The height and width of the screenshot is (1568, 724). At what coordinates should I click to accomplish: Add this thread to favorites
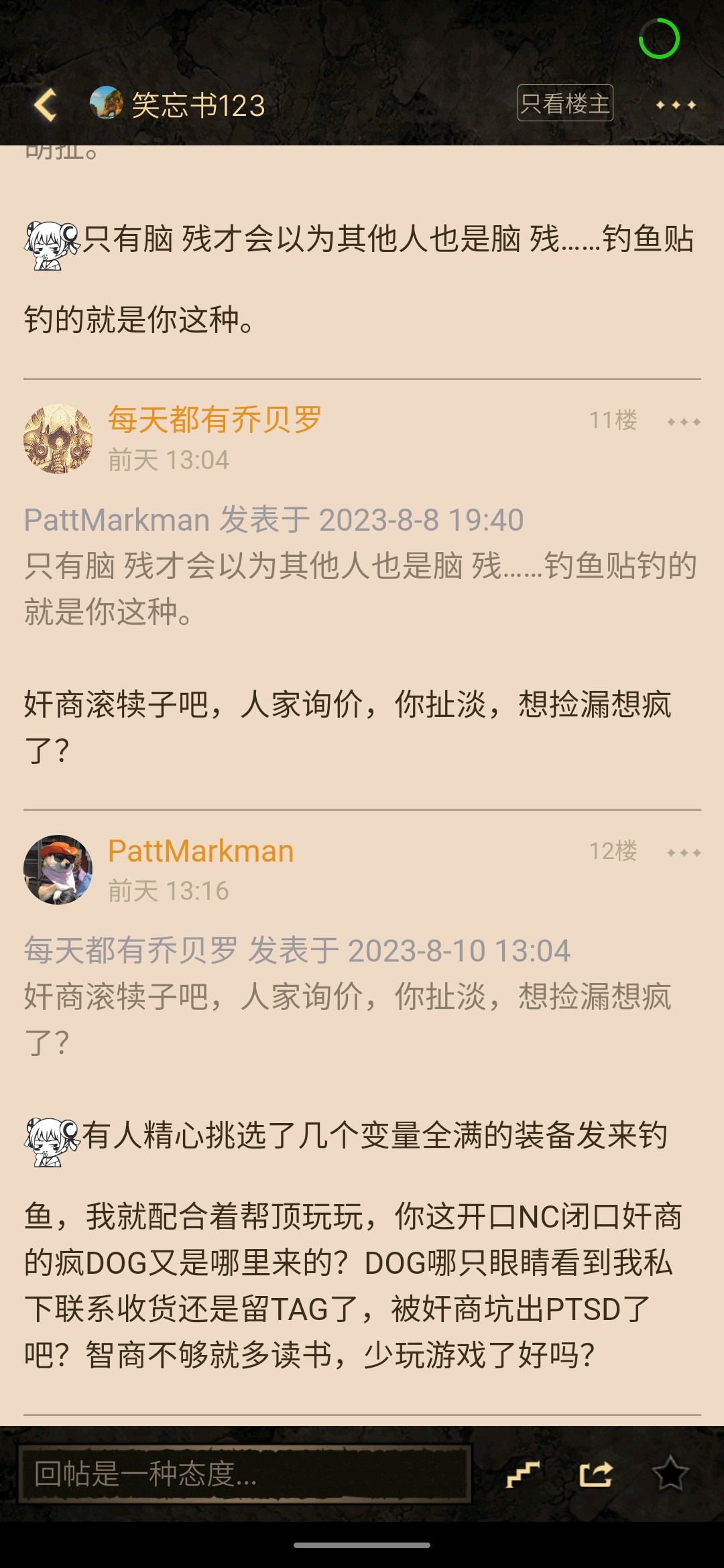pyautogui.click(x=670, y=1474)
